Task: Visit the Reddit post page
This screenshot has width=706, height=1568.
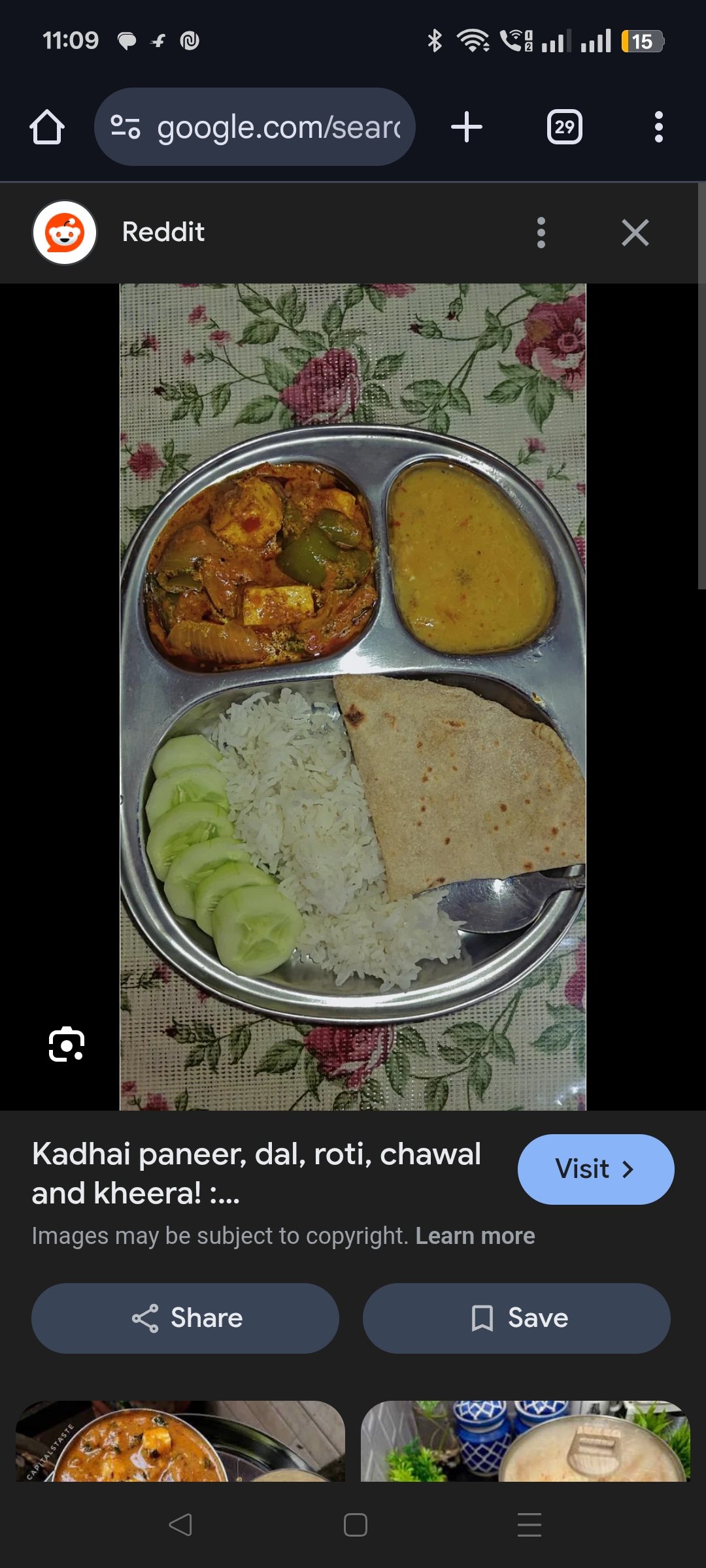Action: [x=595, y=1169]
